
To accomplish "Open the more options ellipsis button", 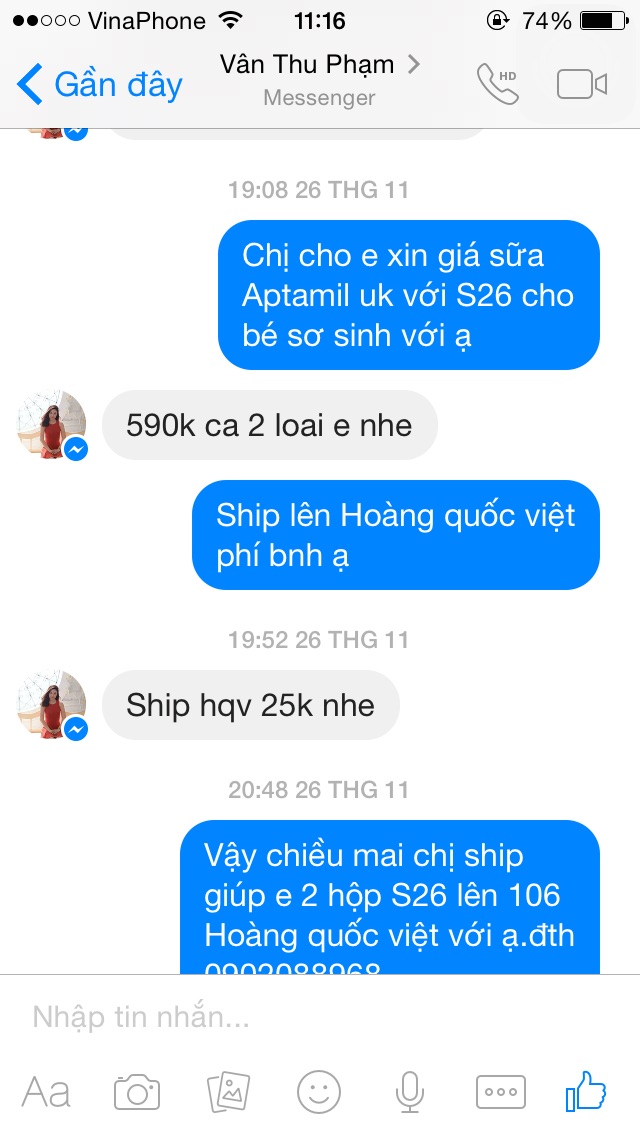I will point(500,1092).
